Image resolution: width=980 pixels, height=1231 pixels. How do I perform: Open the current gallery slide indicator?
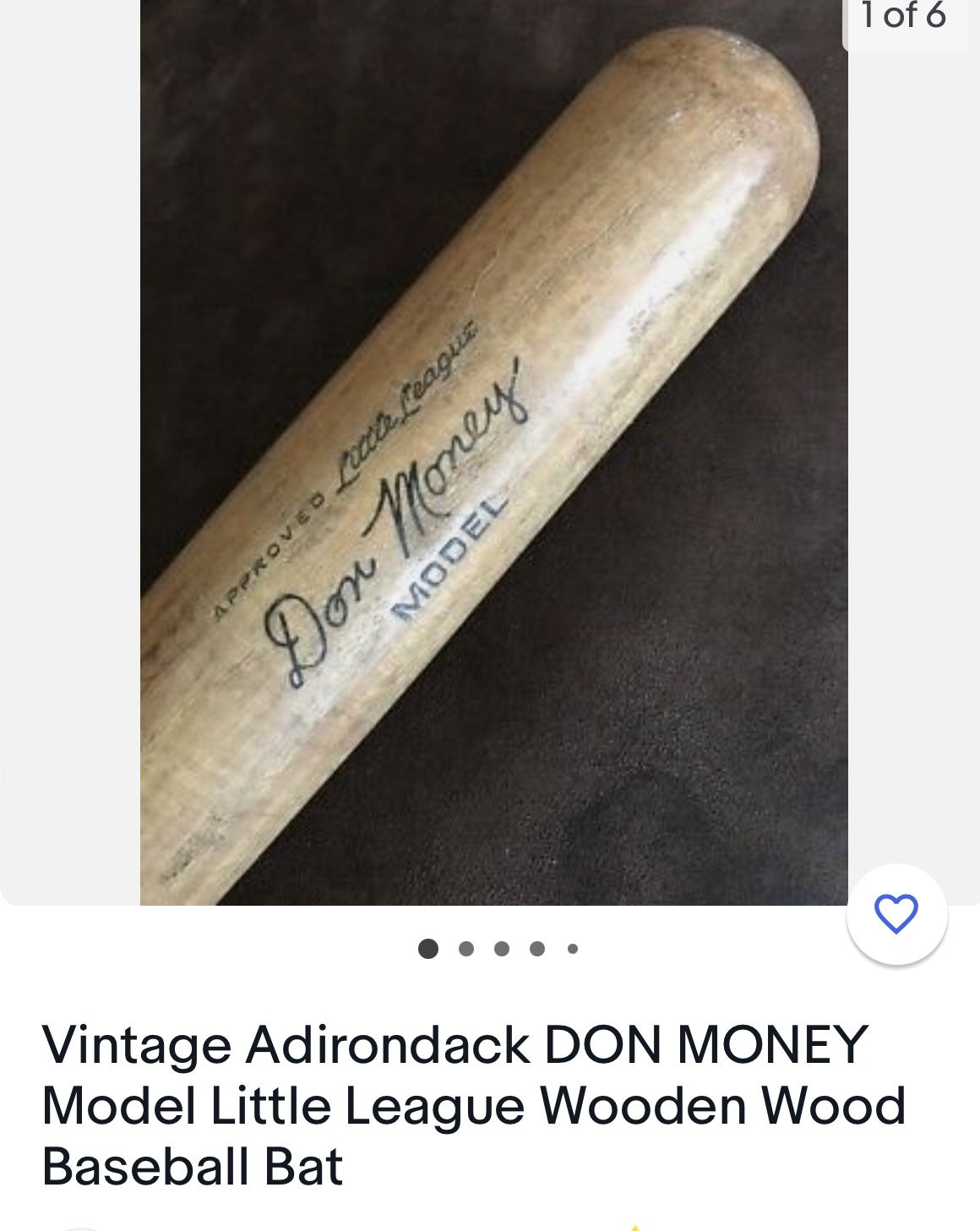[429, 949]
